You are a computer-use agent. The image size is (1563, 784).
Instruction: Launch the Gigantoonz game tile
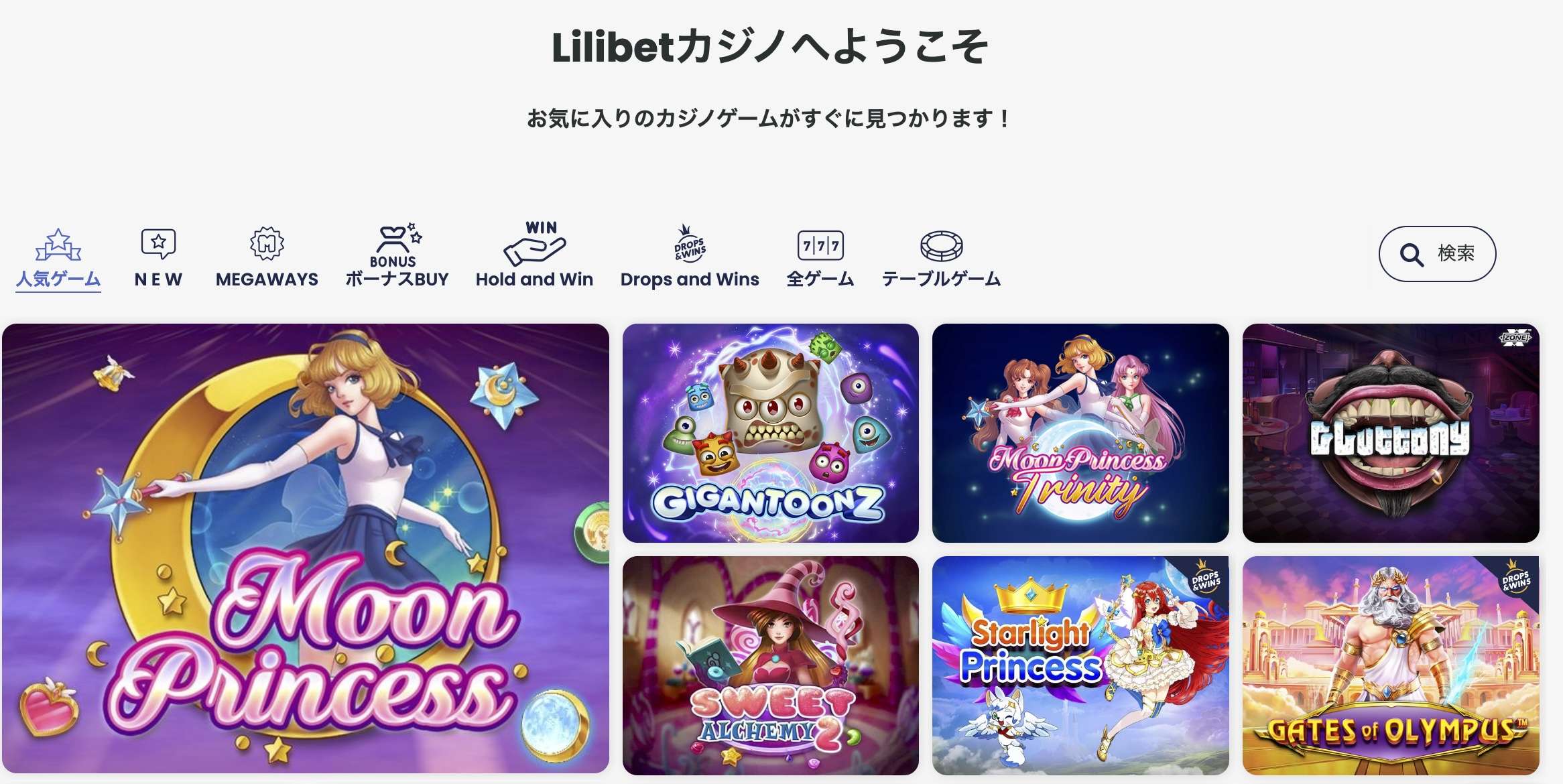click(770, 433)
